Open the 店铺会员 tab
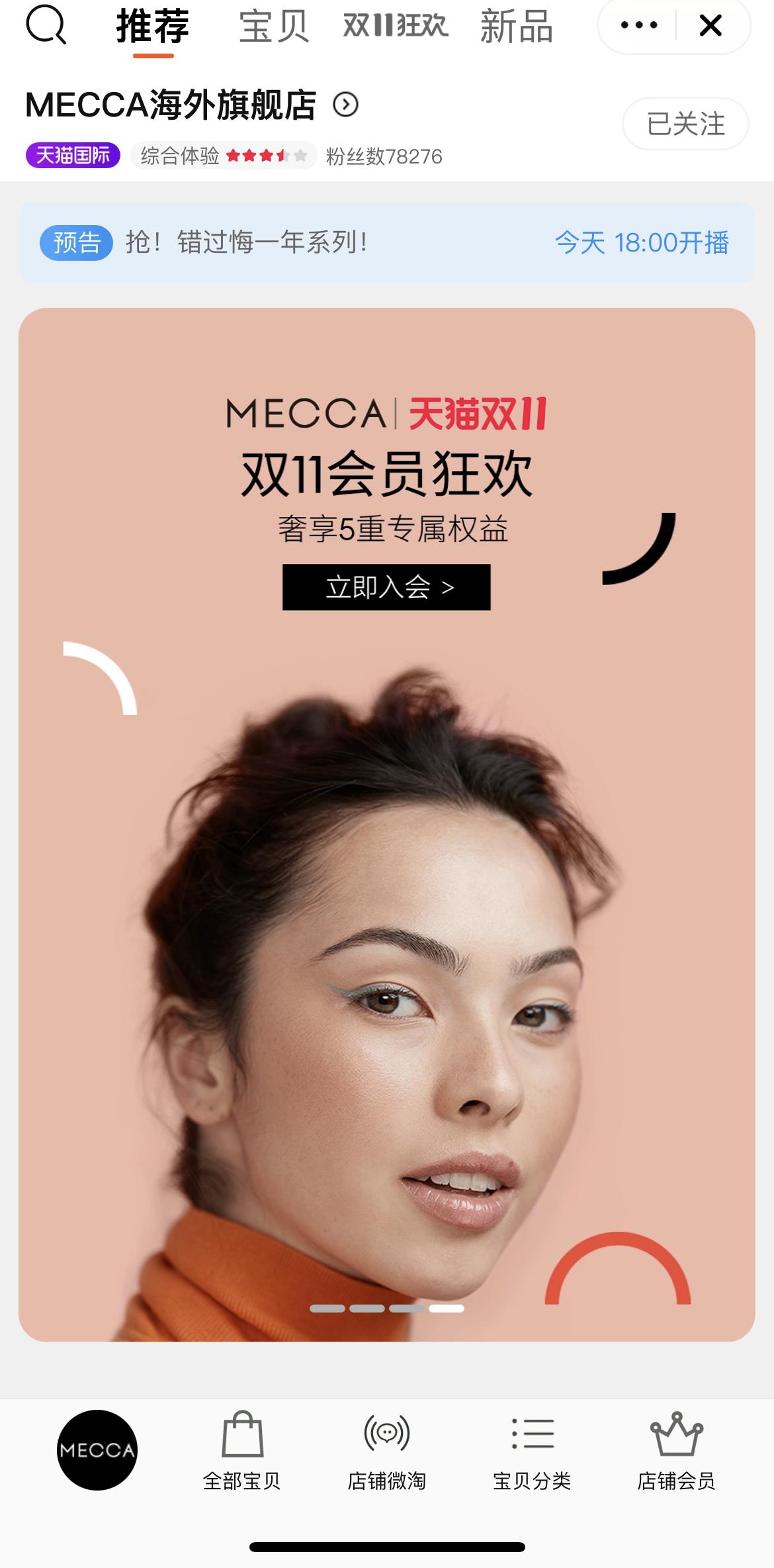Image resolution: width=774 pixels, height=1568 pixels. [676, 1451]
